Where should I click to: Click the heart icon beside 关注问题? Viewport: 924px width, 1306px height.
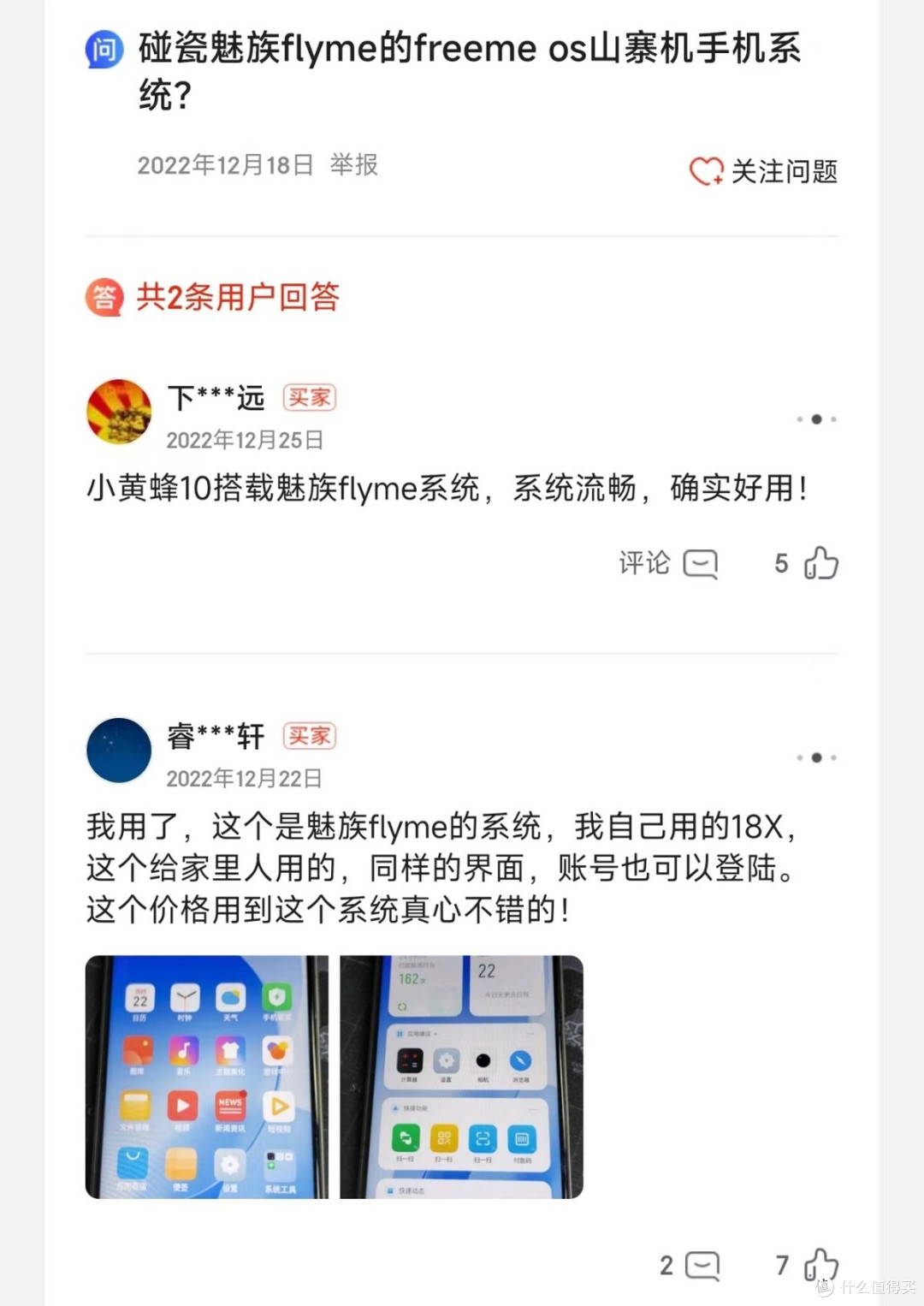[x=706, y=170]
